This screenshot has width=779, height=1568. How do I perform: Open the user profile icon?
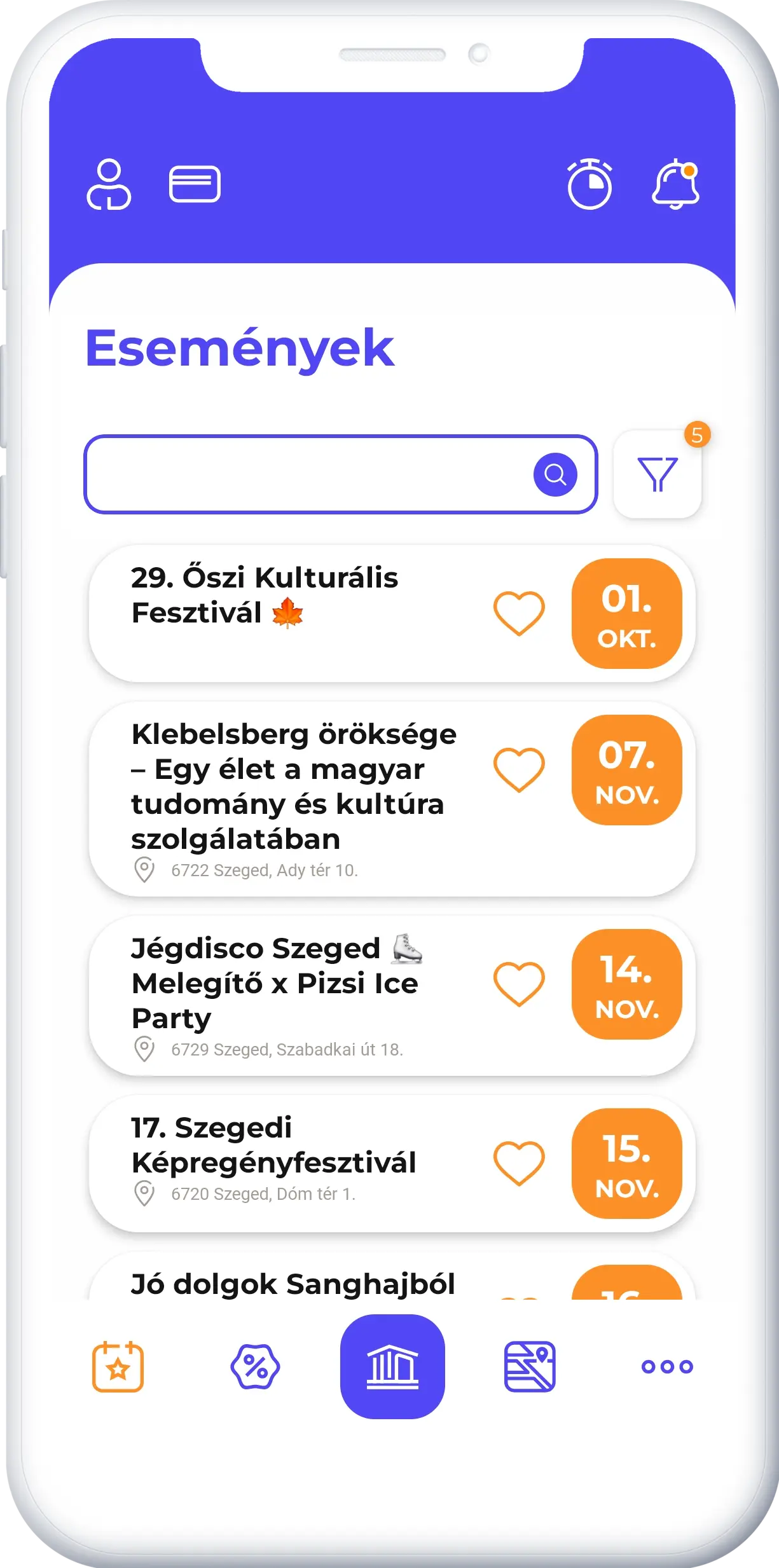(x=109, y=184)
